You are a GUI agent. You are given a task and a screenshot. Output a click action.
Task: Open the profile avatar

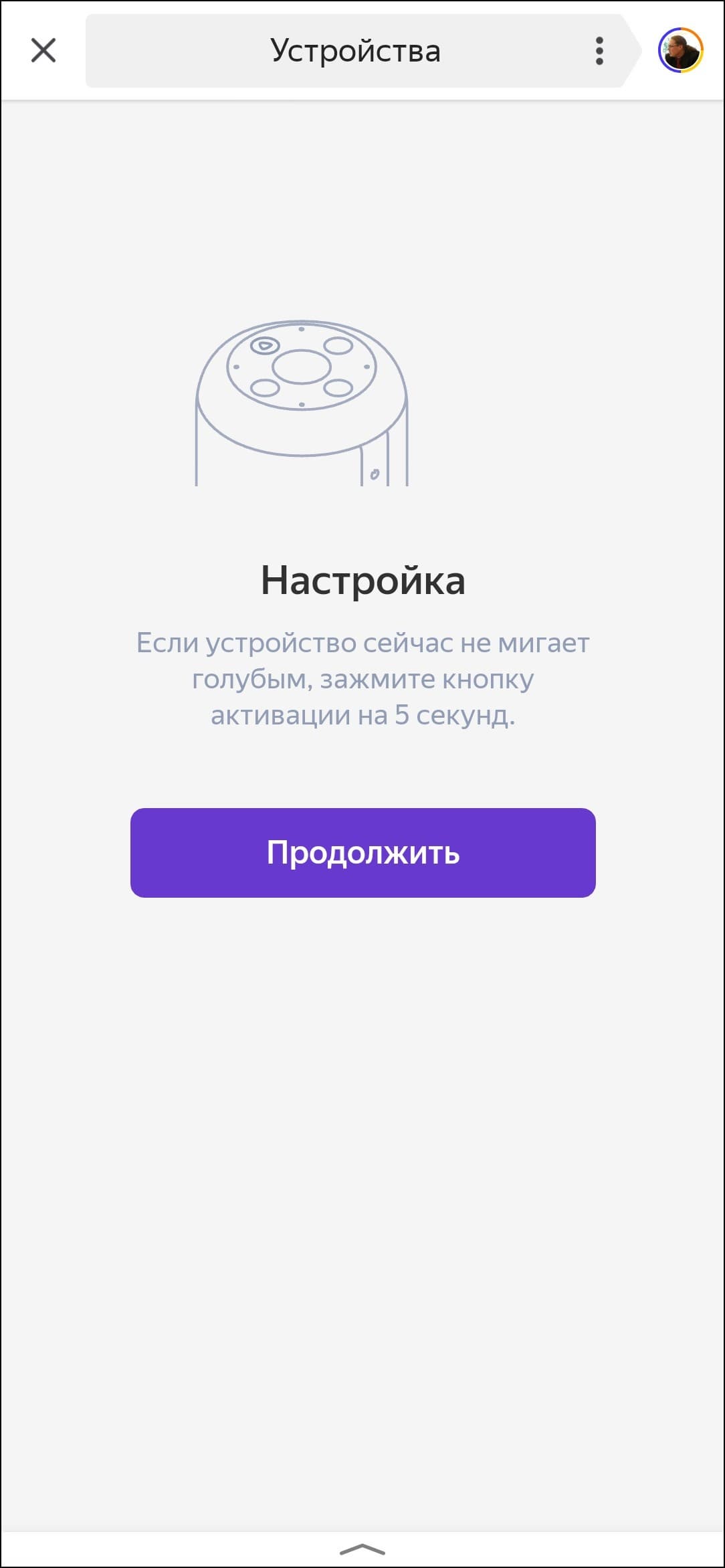coord(680,50)
